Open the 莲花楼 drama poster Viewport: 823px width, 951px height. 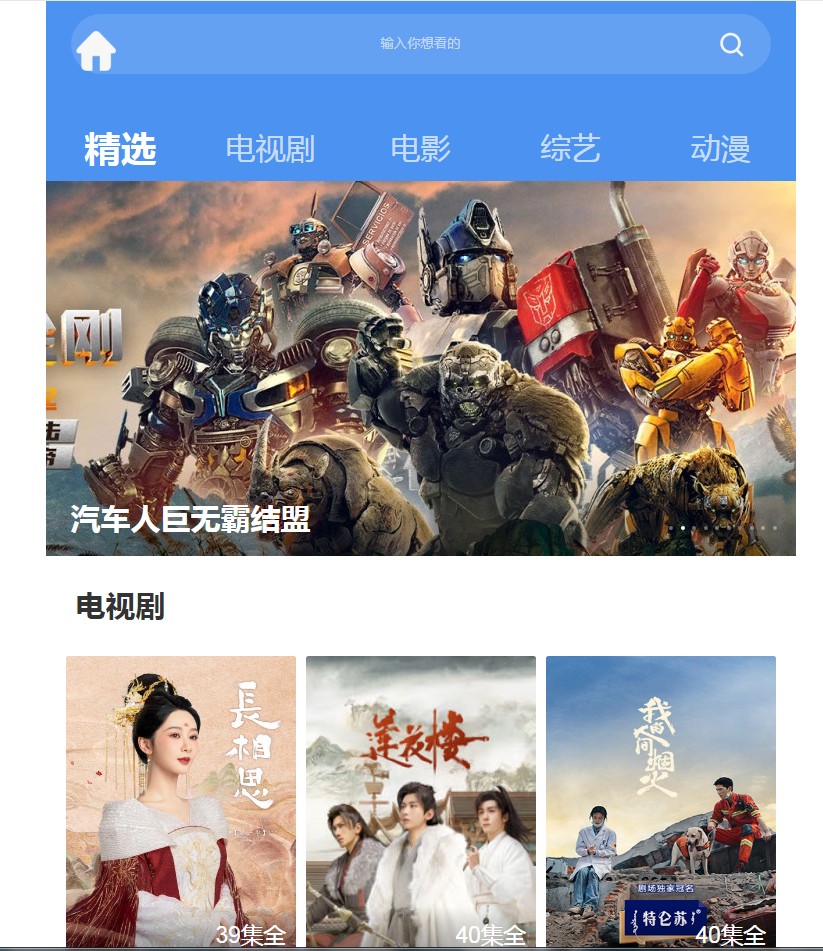click(x=421, y=800)
